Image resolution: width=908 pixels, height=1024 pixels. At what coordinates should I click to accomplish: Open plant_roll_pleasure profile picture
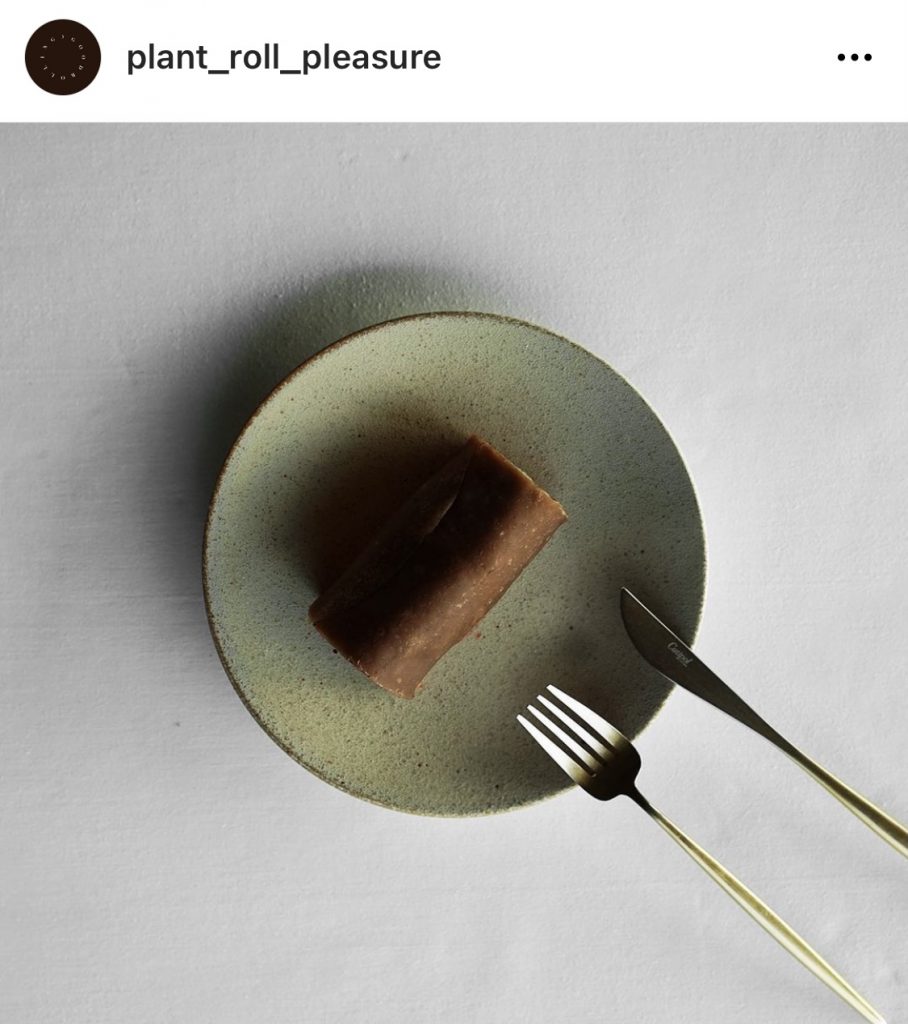(62, 57)
